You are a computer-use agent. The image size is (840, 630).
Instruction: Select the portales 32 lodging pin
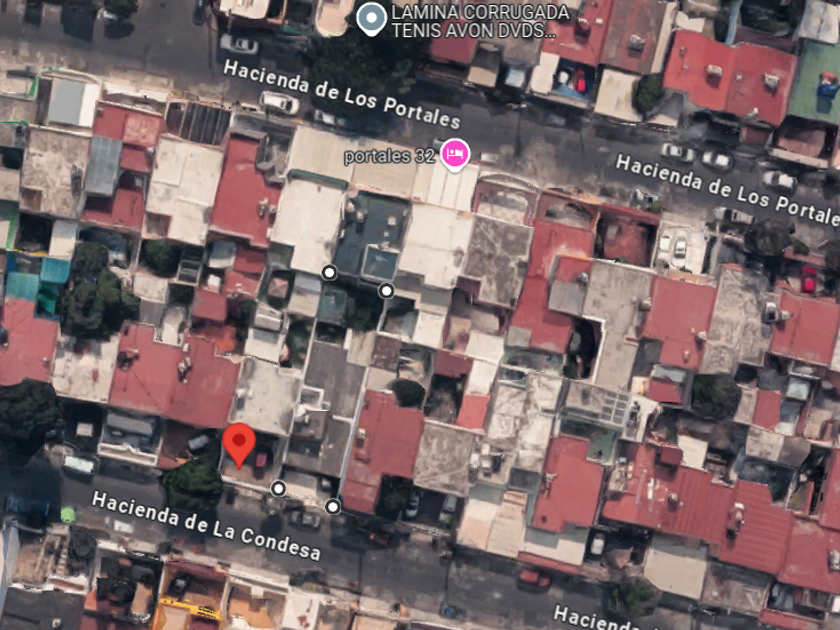455,154
